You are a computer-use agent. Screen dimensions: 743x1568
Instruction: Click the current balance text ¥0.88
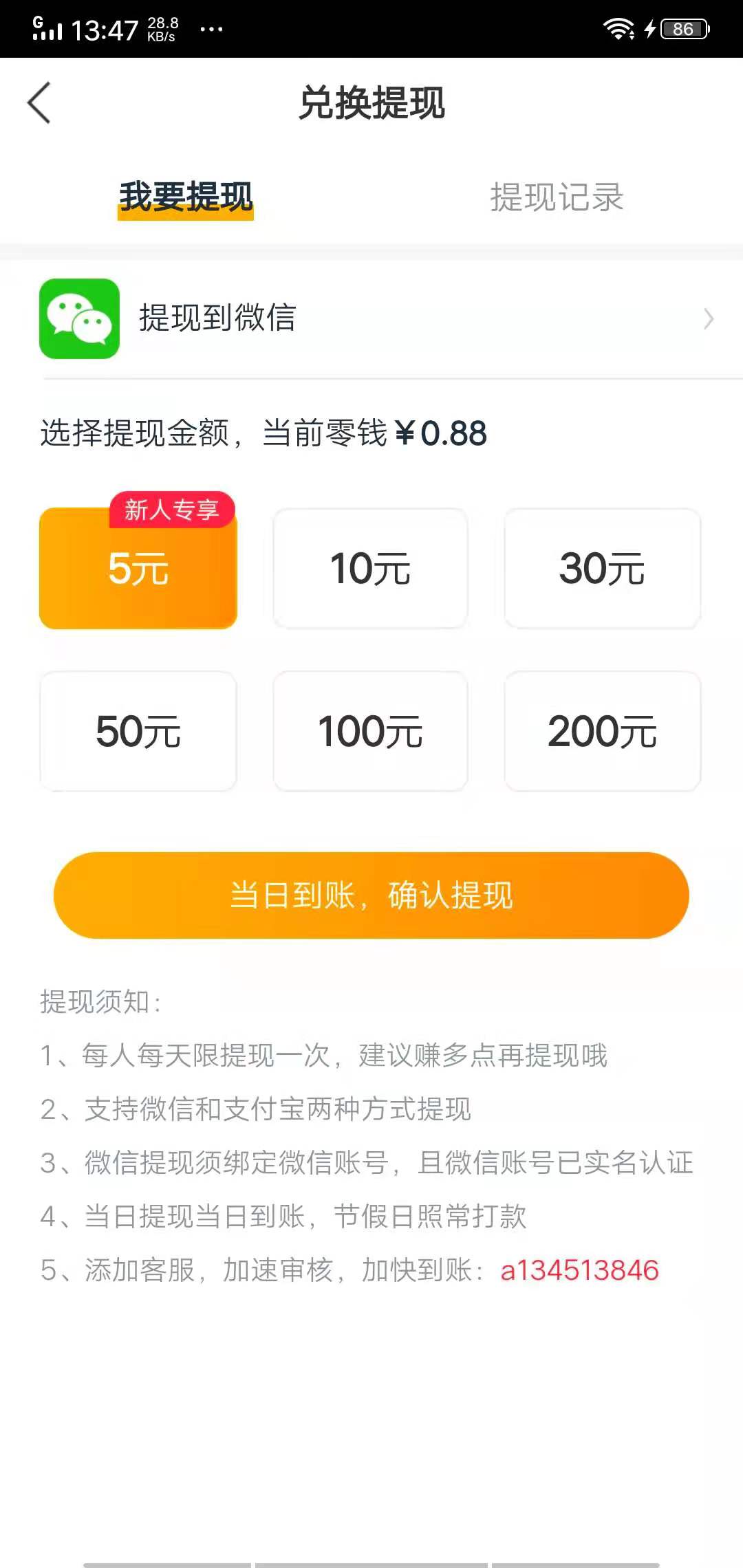coord(440,433)
